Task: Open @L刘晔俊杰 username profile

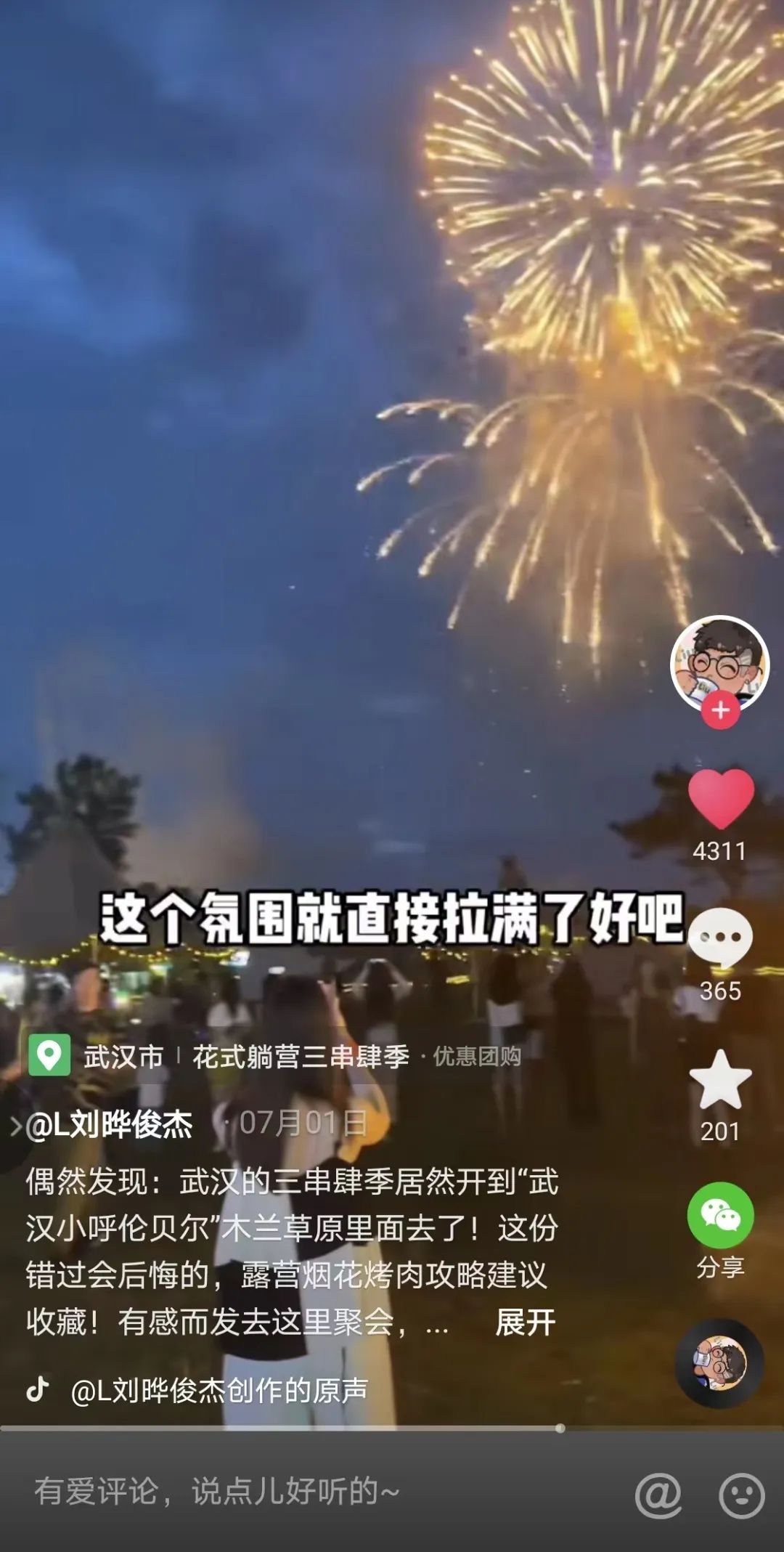Action: click(x=109, y=1125)
